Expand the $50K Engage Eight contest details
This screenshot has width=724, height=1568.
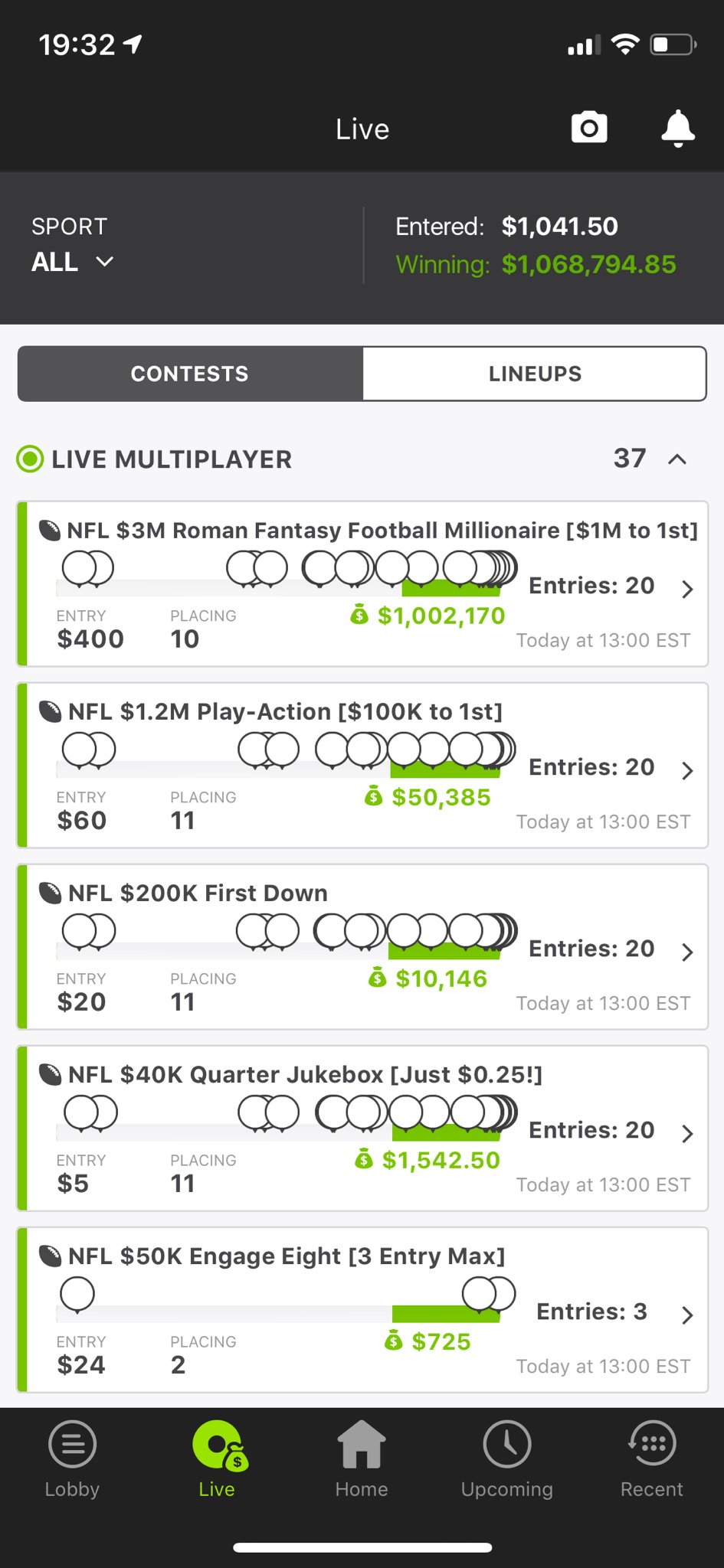coord(686,1315)
